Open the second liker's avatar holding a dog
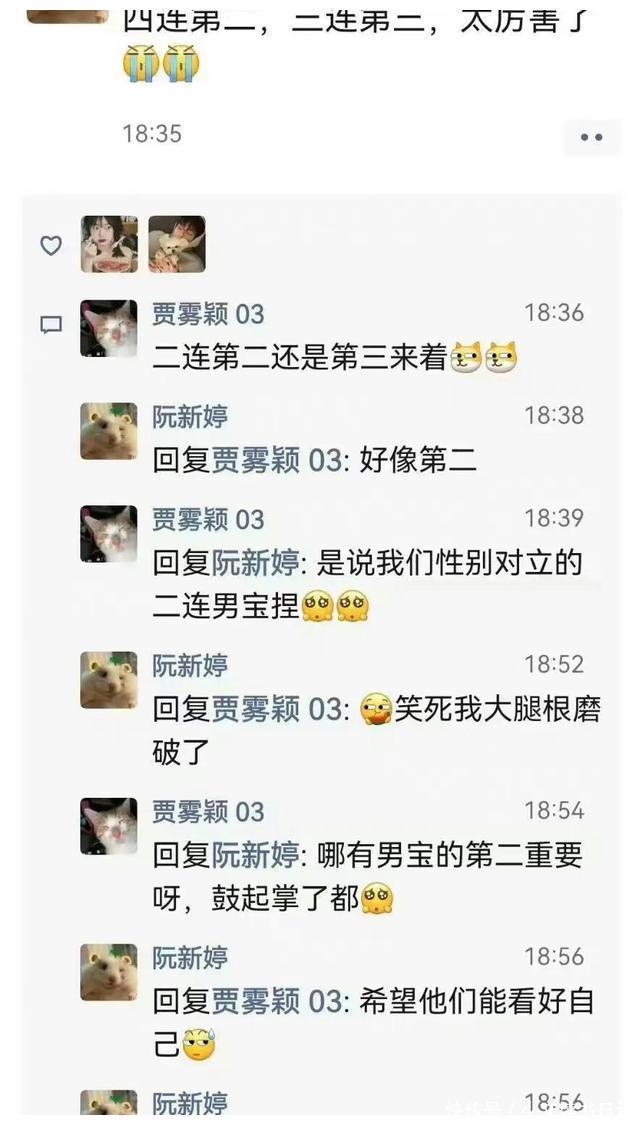This screenshot has width=640, height=1125. tap(177, 244)
